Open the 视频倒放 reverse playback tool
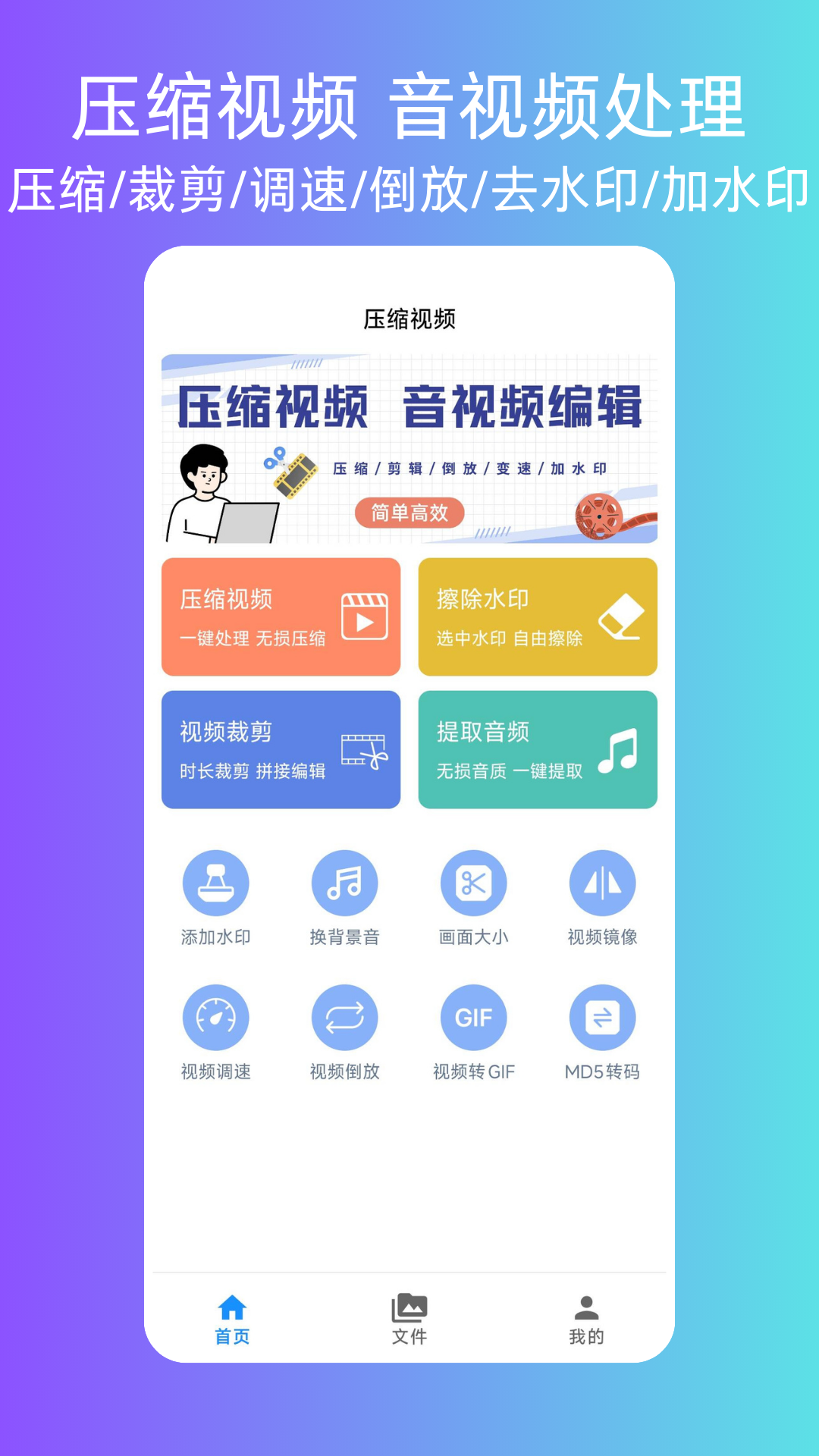The image size is (819, 1456). [x=345, y=1020]
